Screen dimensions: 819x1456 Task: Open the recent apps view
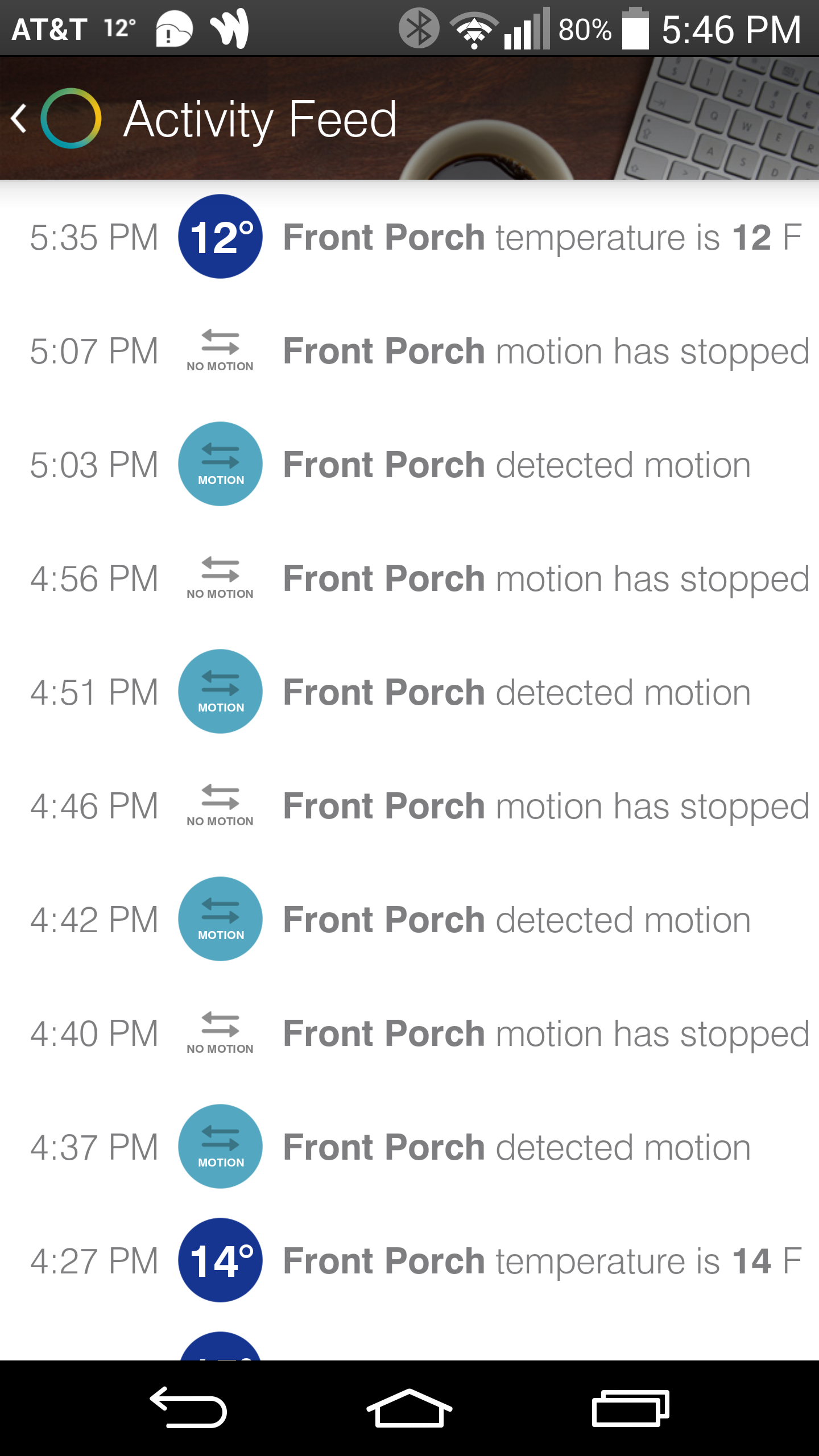630,1408
